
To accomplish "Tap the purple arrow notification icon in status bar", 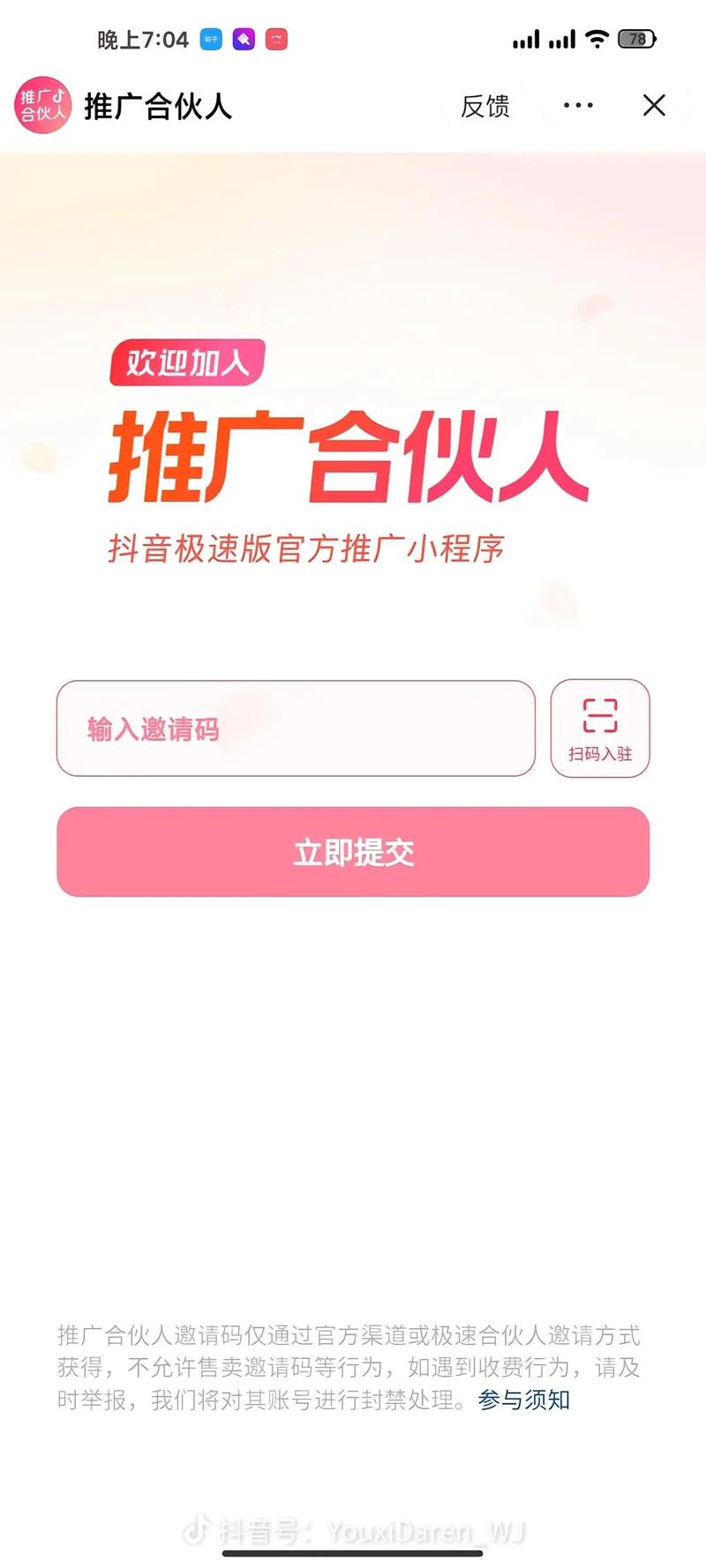I will 244,39.
